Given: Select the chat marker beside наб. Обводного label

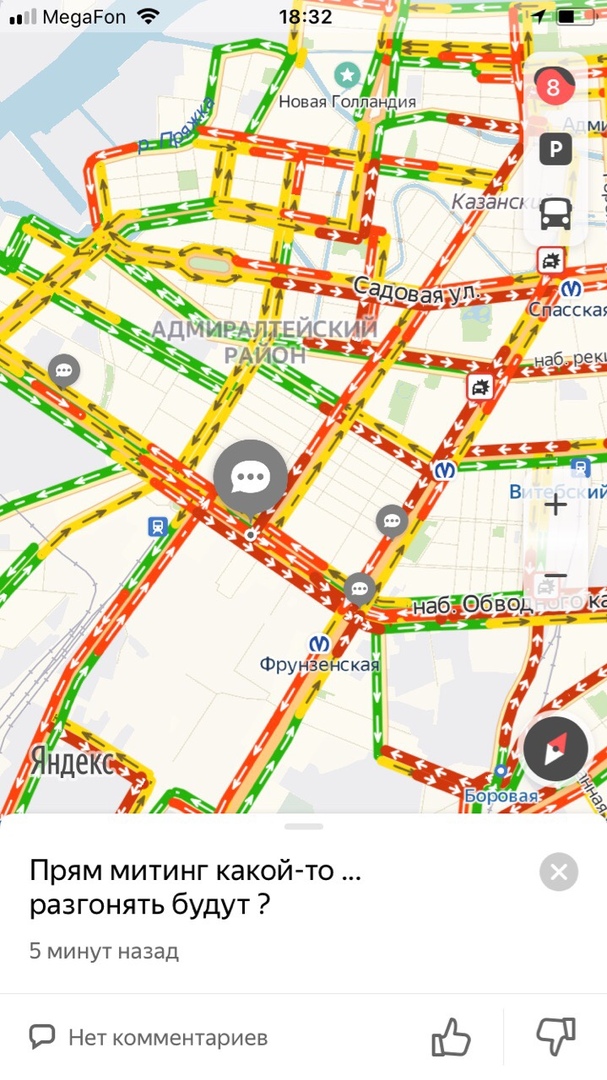Looking at the screenshot, I should [359, 588].
